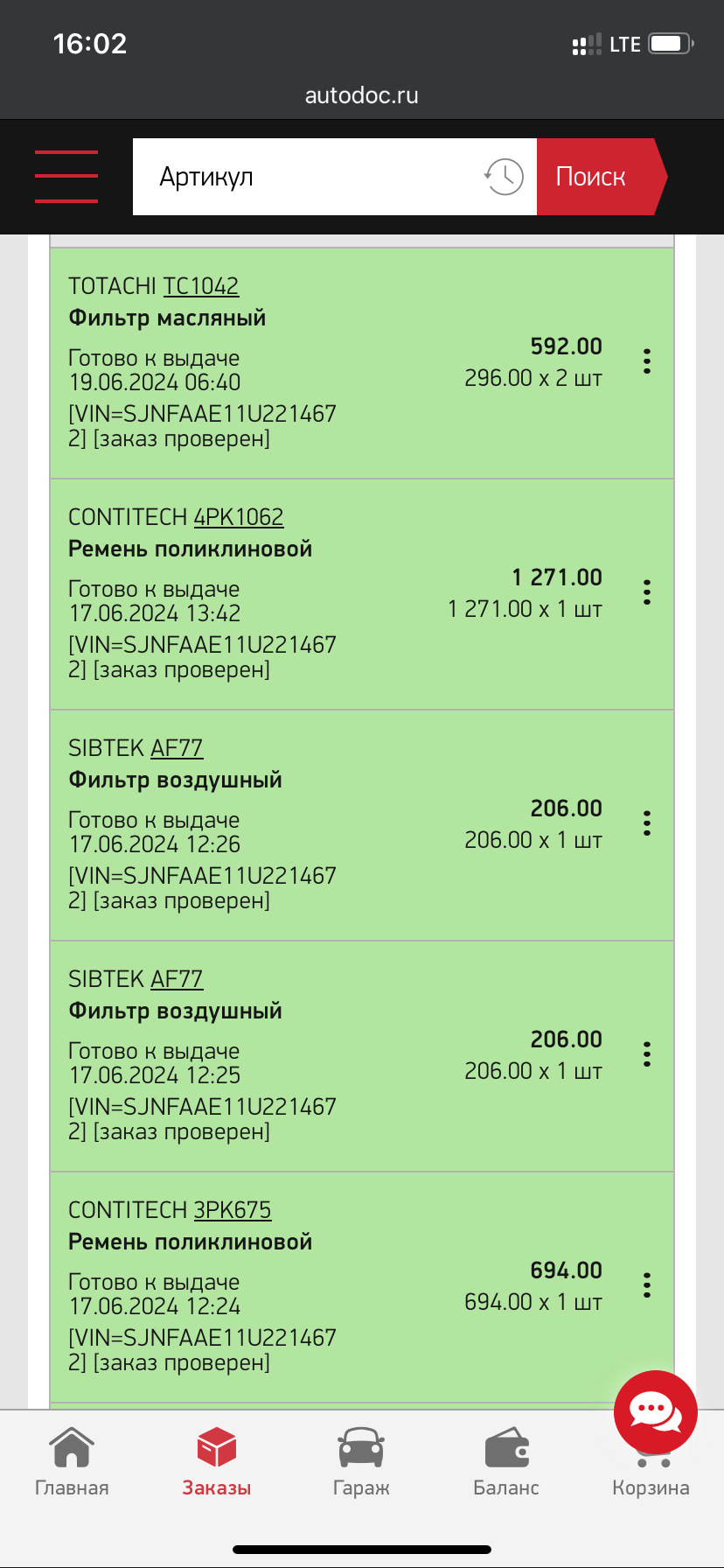Open the support chat bubble
The height and width of the screenshot is (1568, 724).
point(656,1412)
